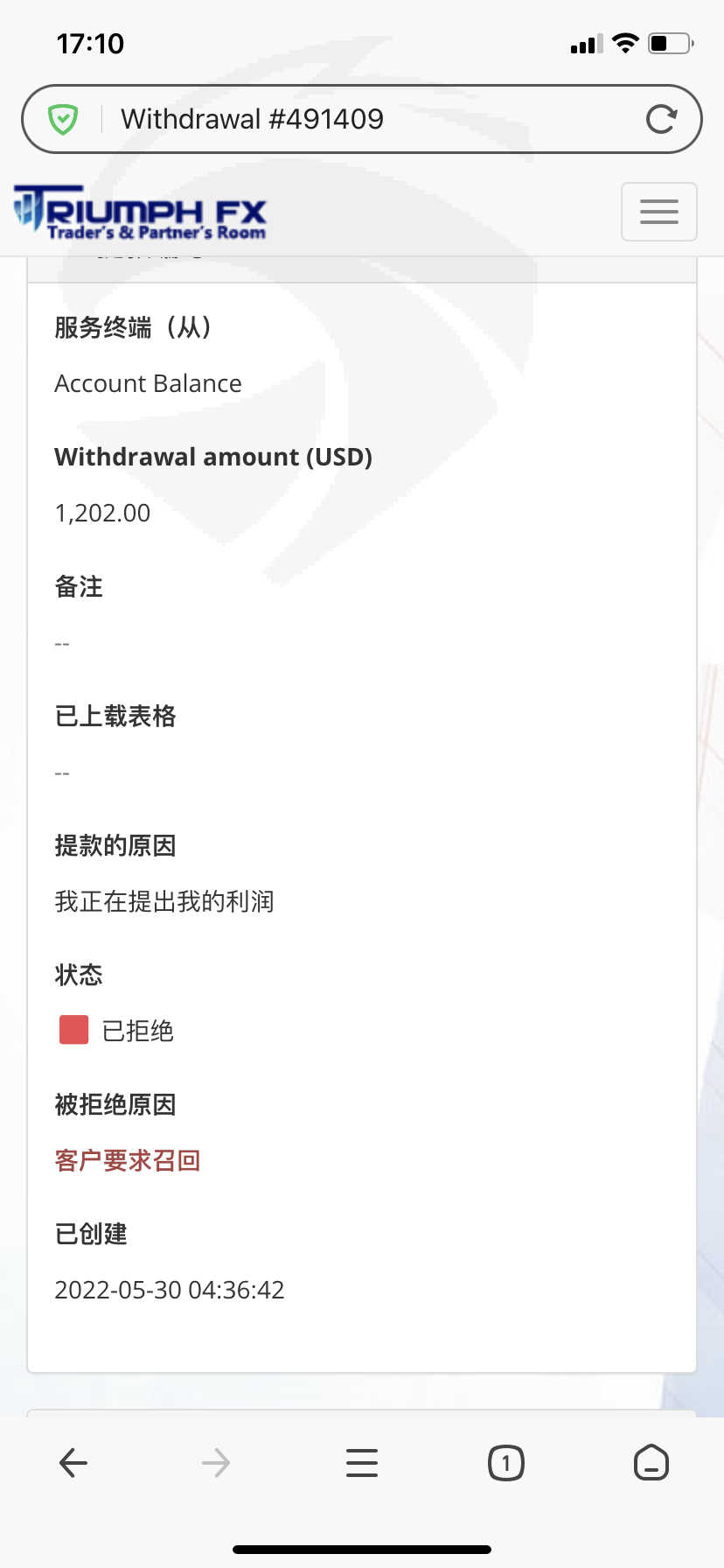Open the green shield security icon
The width and height of the screenshot is (724, 1568).
click(x=63, y=119)
